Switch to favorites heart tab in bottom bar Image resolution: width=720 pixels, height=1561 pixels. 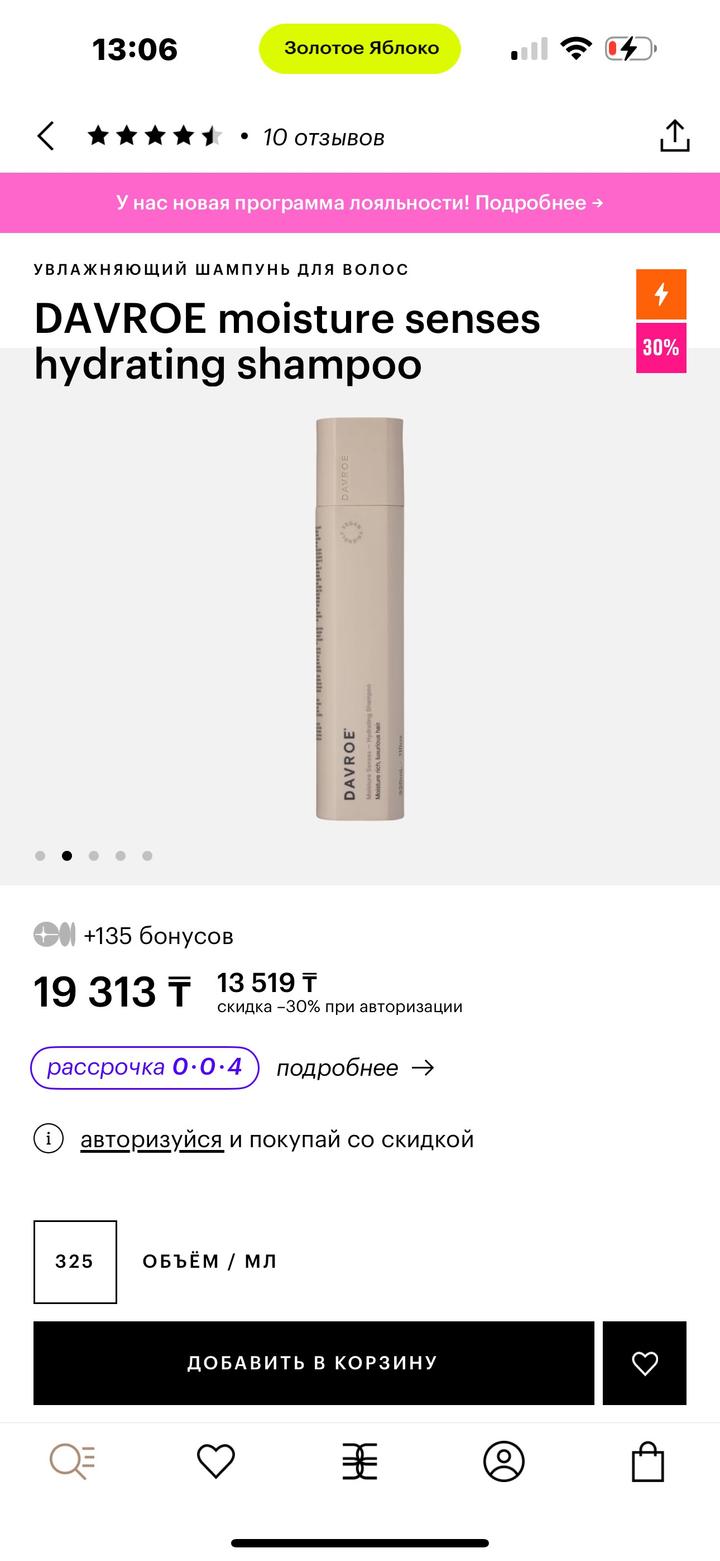tap(215, 1461)
